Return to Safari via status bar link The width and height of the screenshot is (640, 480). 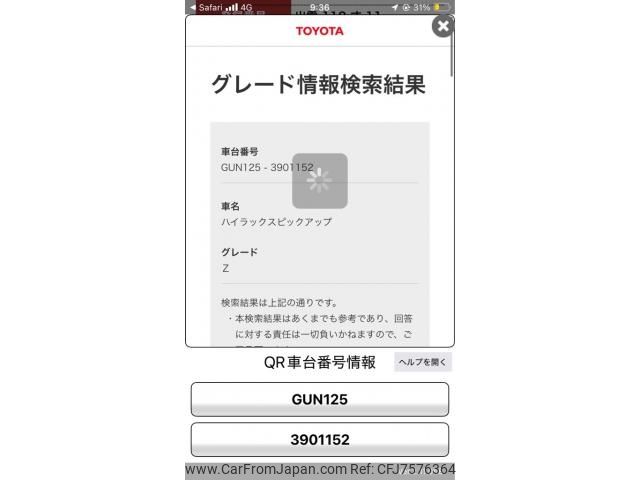206,6
